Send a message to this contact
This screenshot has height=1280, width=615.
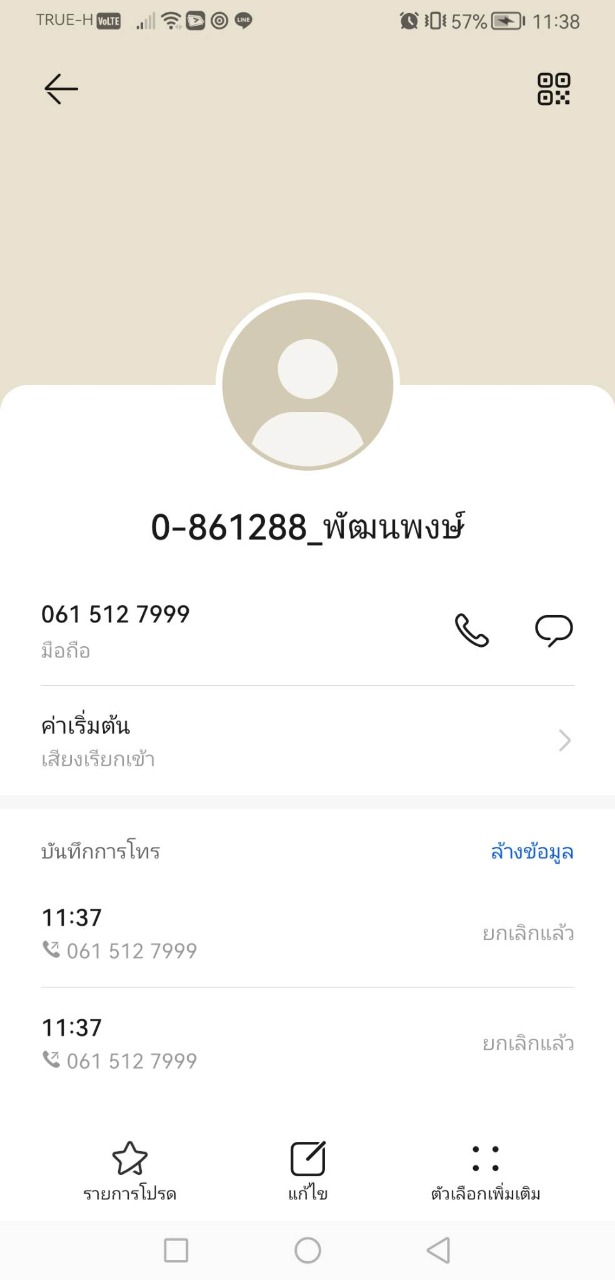tap(553, 630)
